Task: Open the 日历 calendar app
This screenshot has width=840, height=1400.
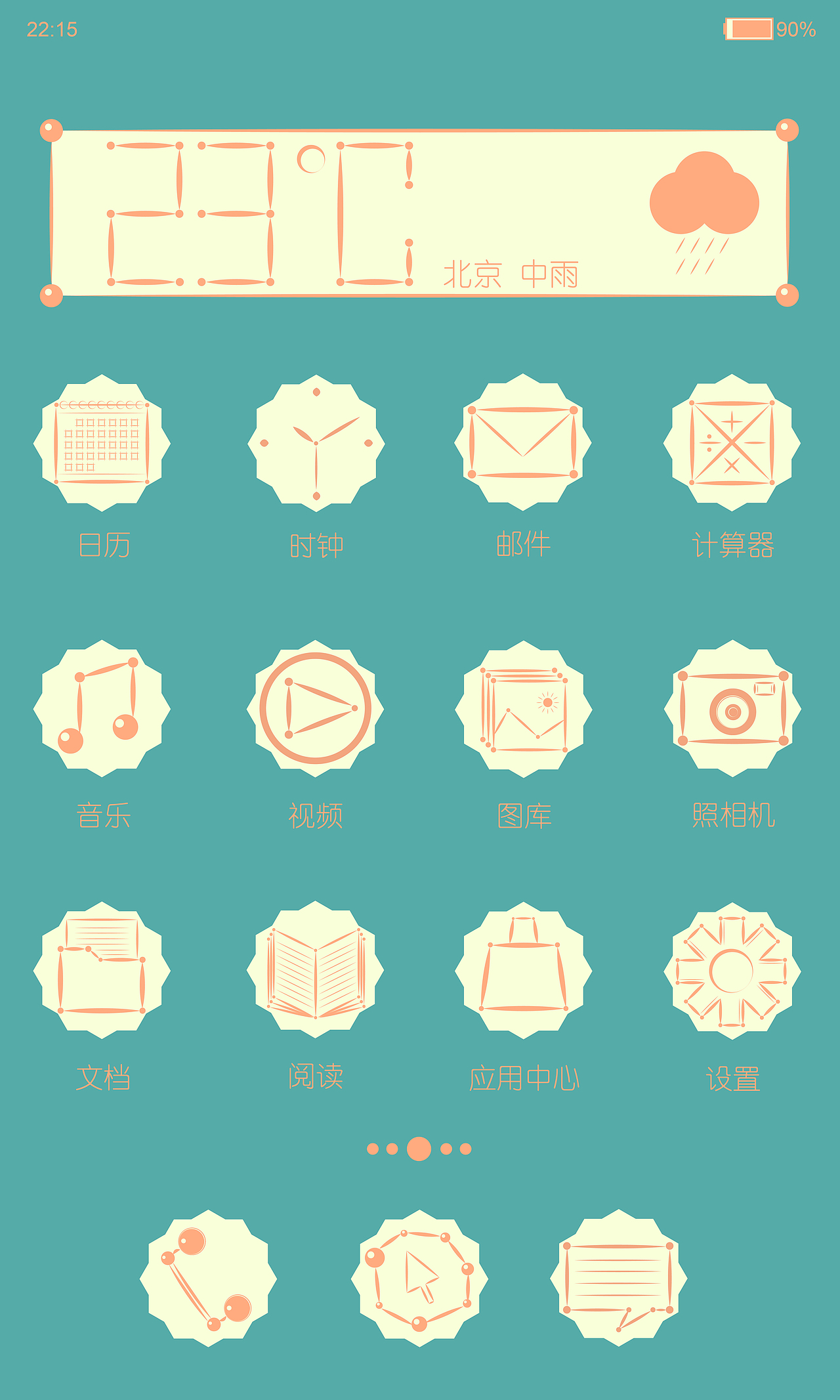Action: coord(102,443)
